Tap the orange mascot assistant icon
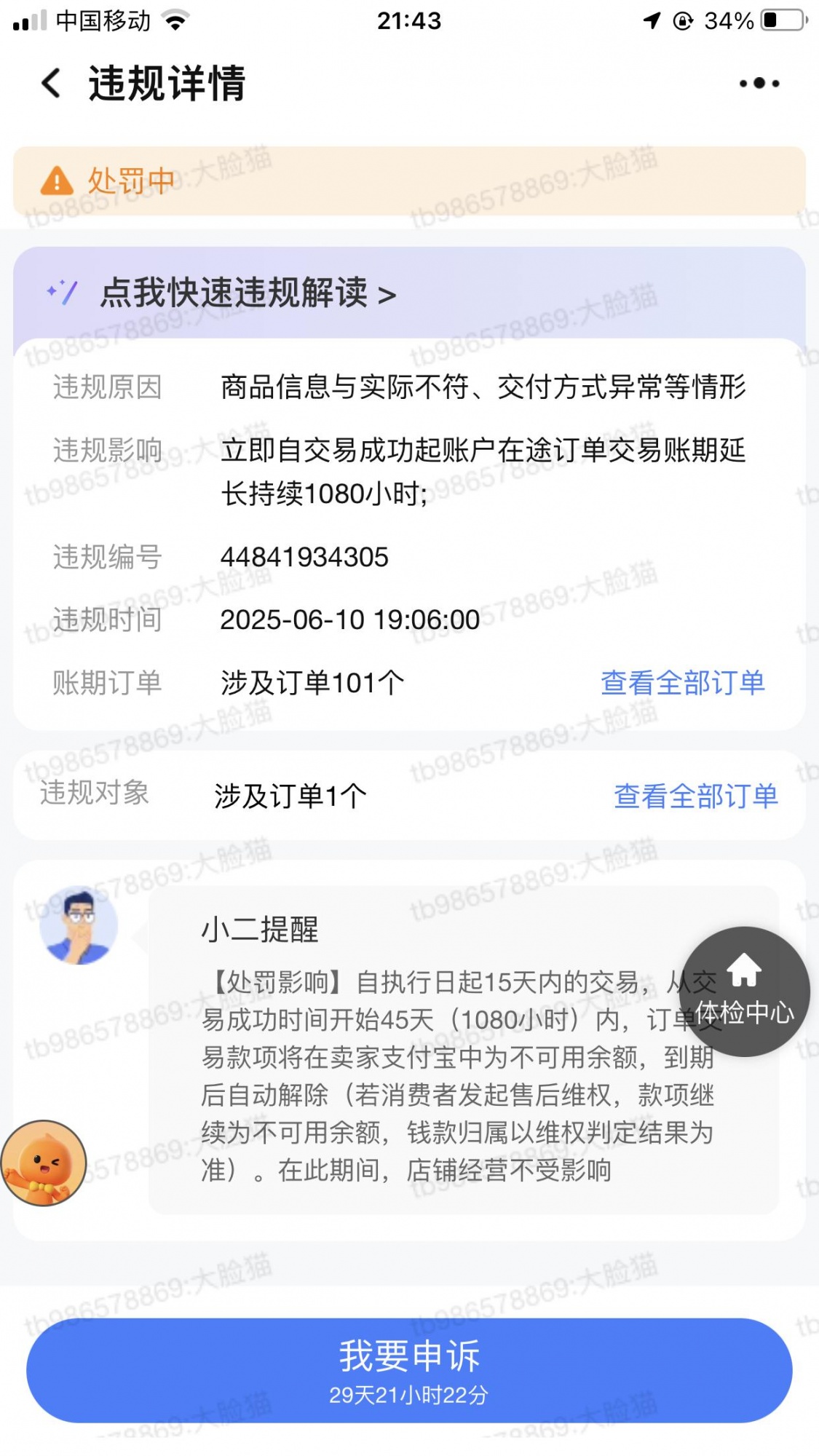The height and width of the screenshot is (1456, 819). [44, 1163]
